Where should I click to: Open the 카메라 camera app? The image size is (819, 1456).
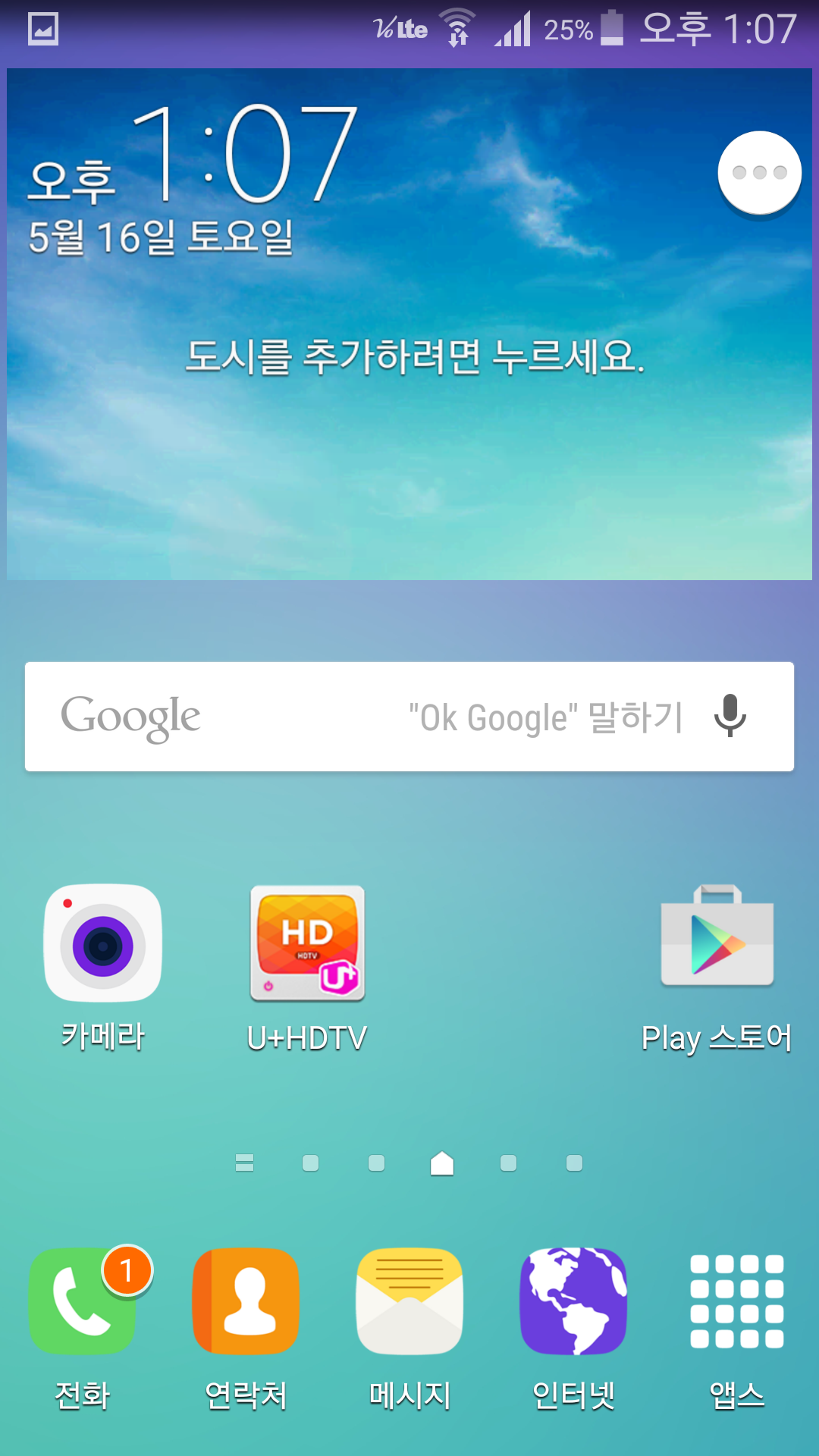[x=103, y=944]
